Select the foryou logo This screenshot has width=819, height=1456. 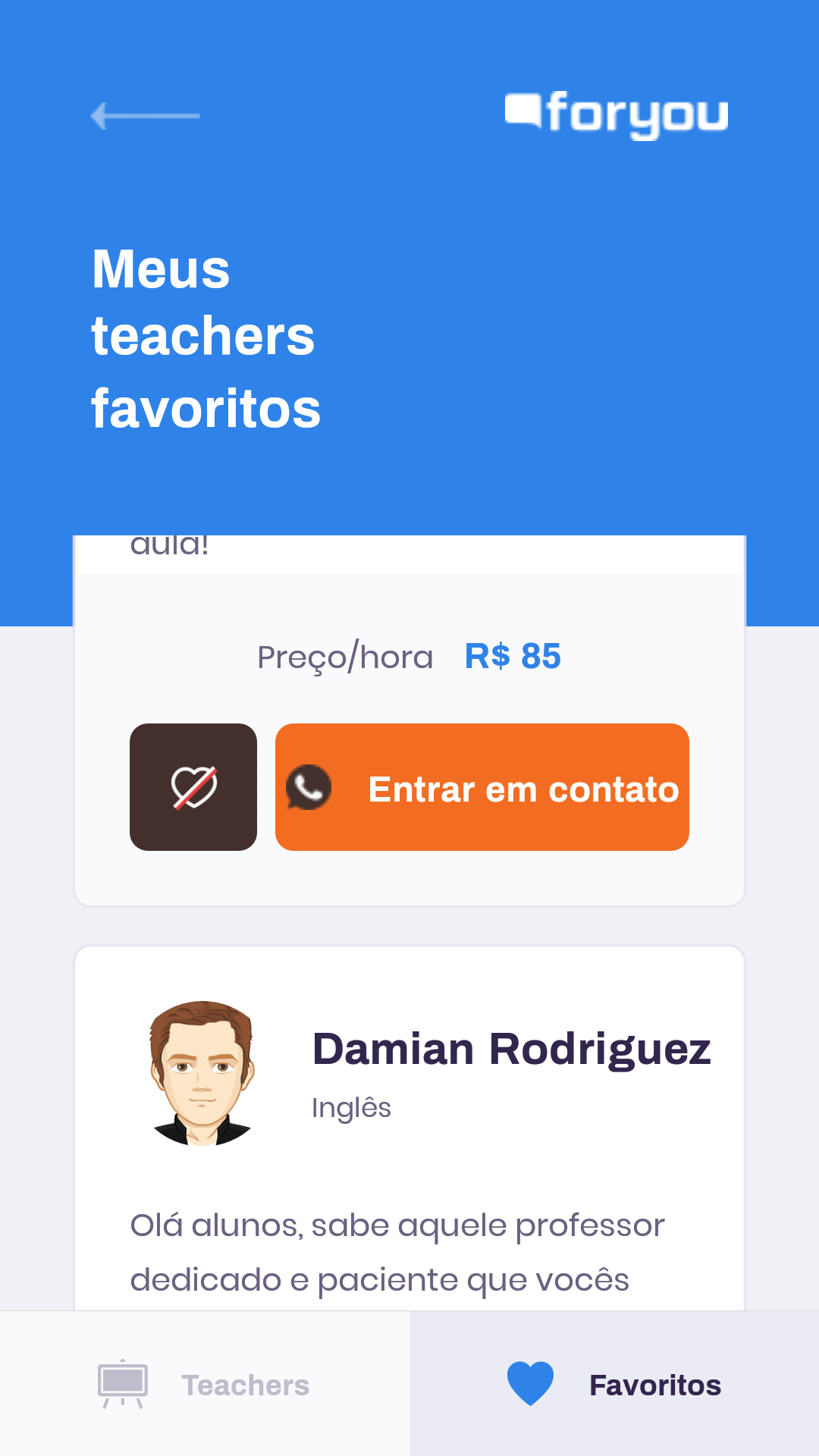pos(618,115)
